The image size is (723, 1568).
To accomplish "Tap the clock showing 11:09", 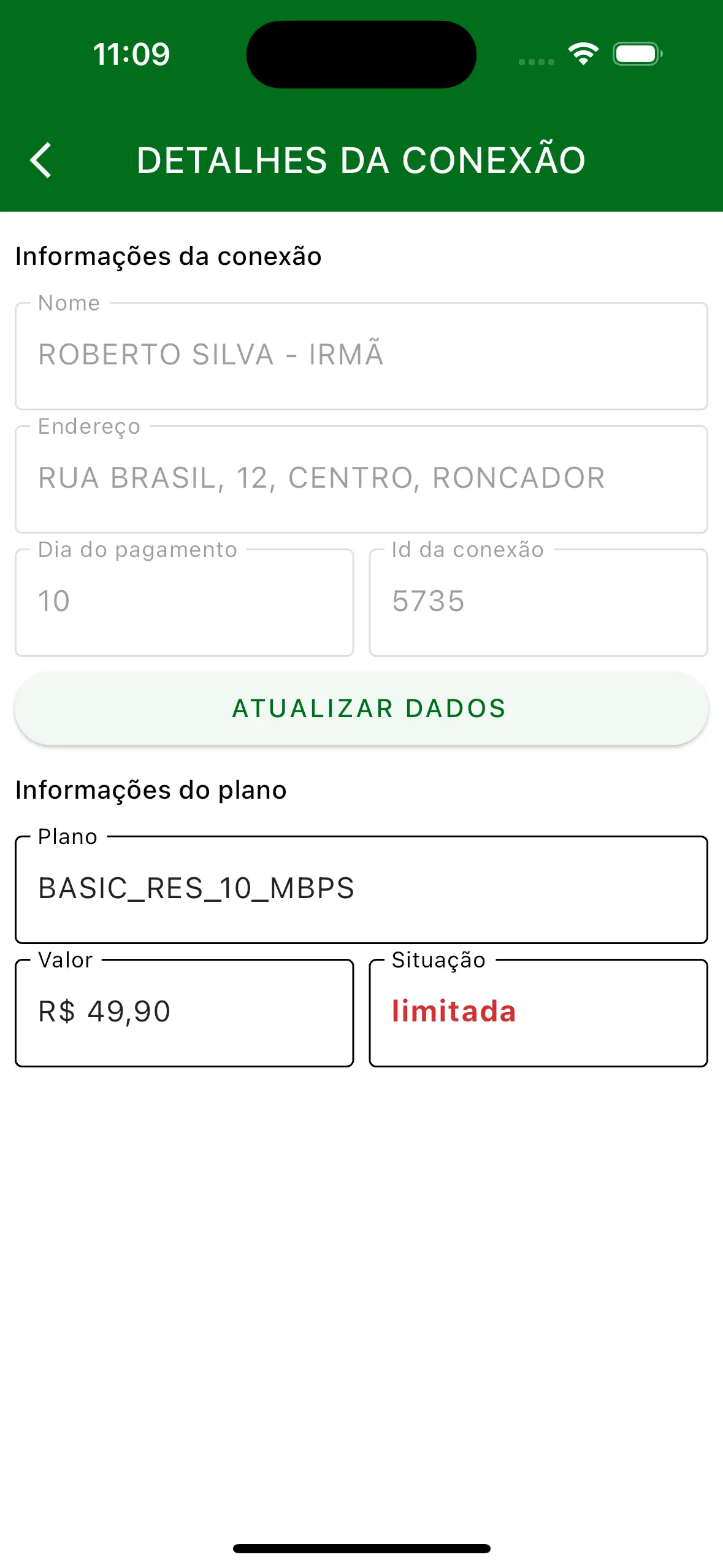I will (x=131, y=54).
